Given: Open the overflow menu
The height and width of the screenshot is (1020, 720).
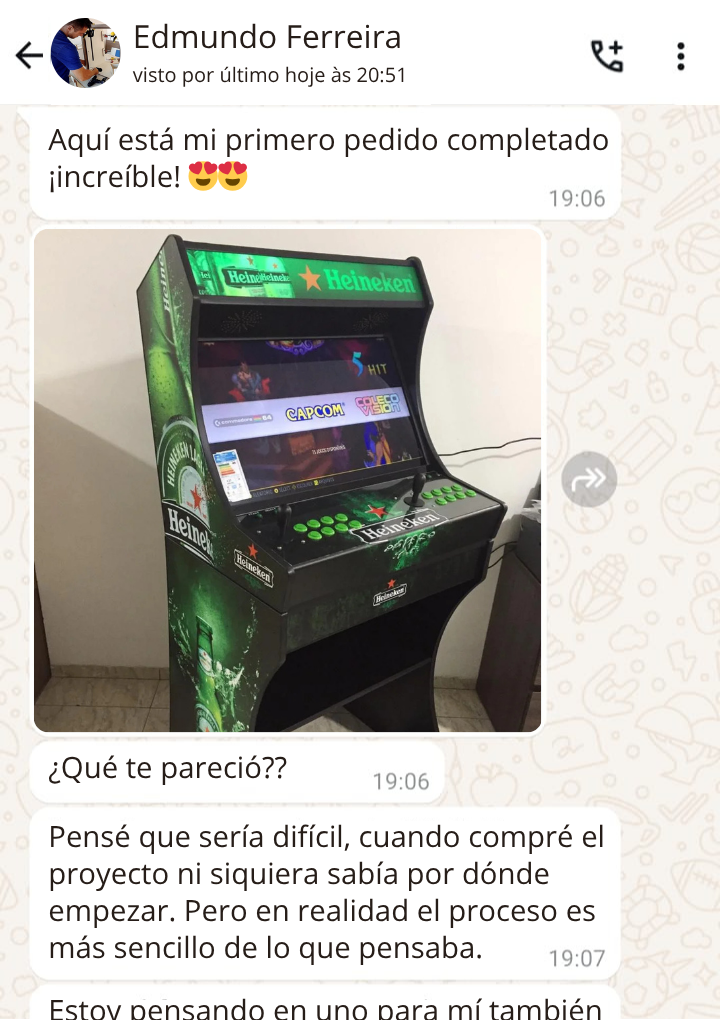Looking at the screenshot, I should click(x=681, y=56).
